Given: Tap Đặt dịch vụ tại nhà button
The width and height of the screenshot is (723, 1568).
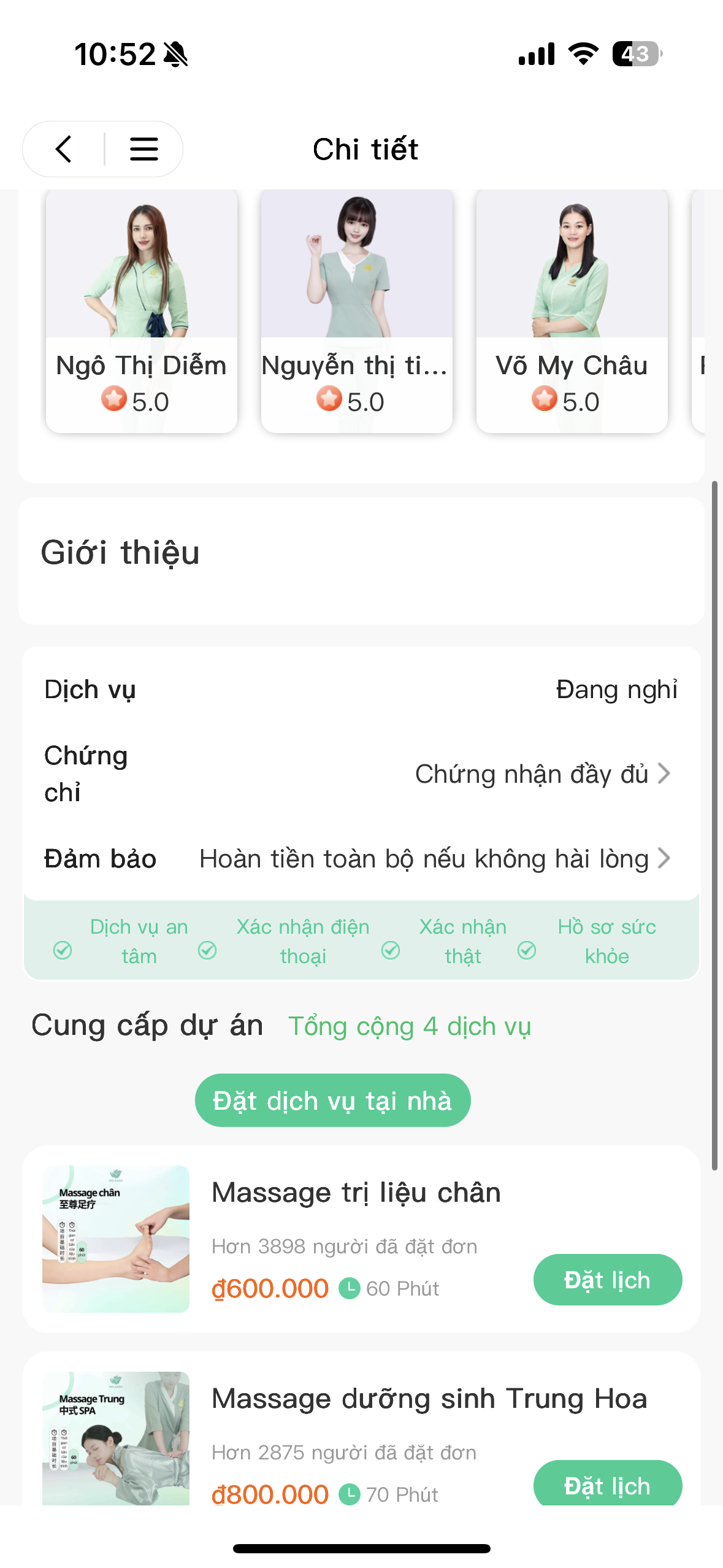Looking at the screenshot, I should click(x=332, y=1101).
